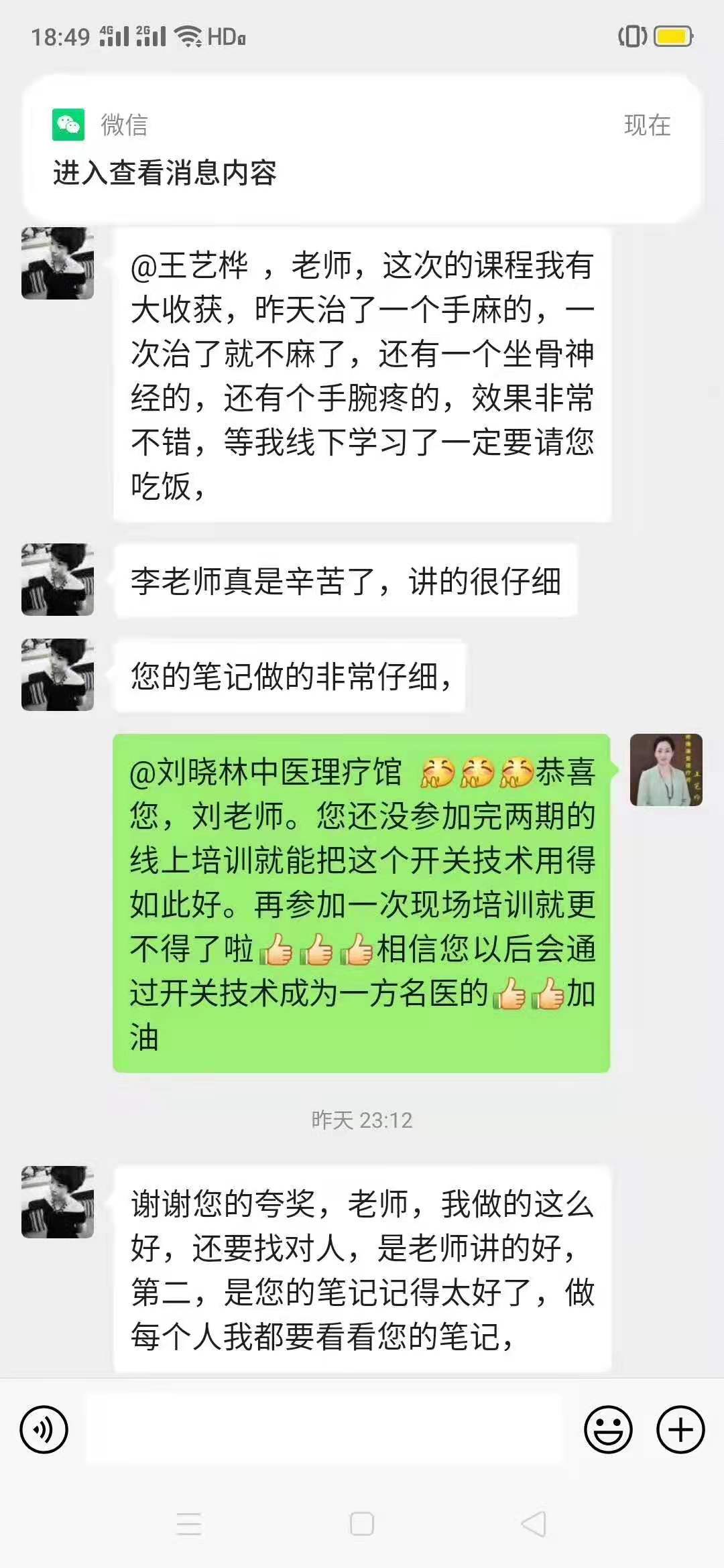Go to home screen via system button
This screenshot has width=724, height=1568.
coord(362,1524)
